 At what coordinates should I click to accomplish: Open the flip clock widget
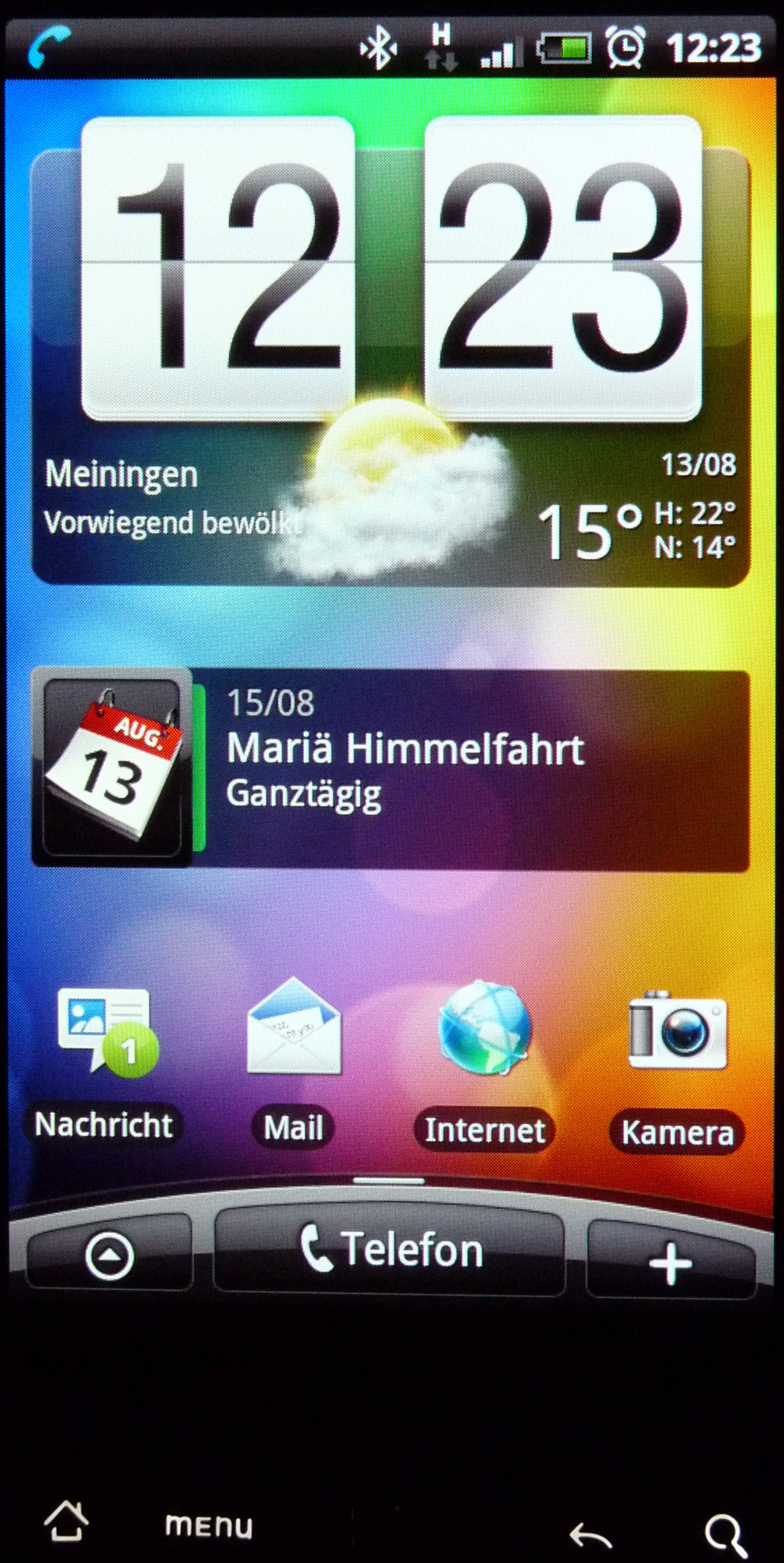click(x=391, y=268)
